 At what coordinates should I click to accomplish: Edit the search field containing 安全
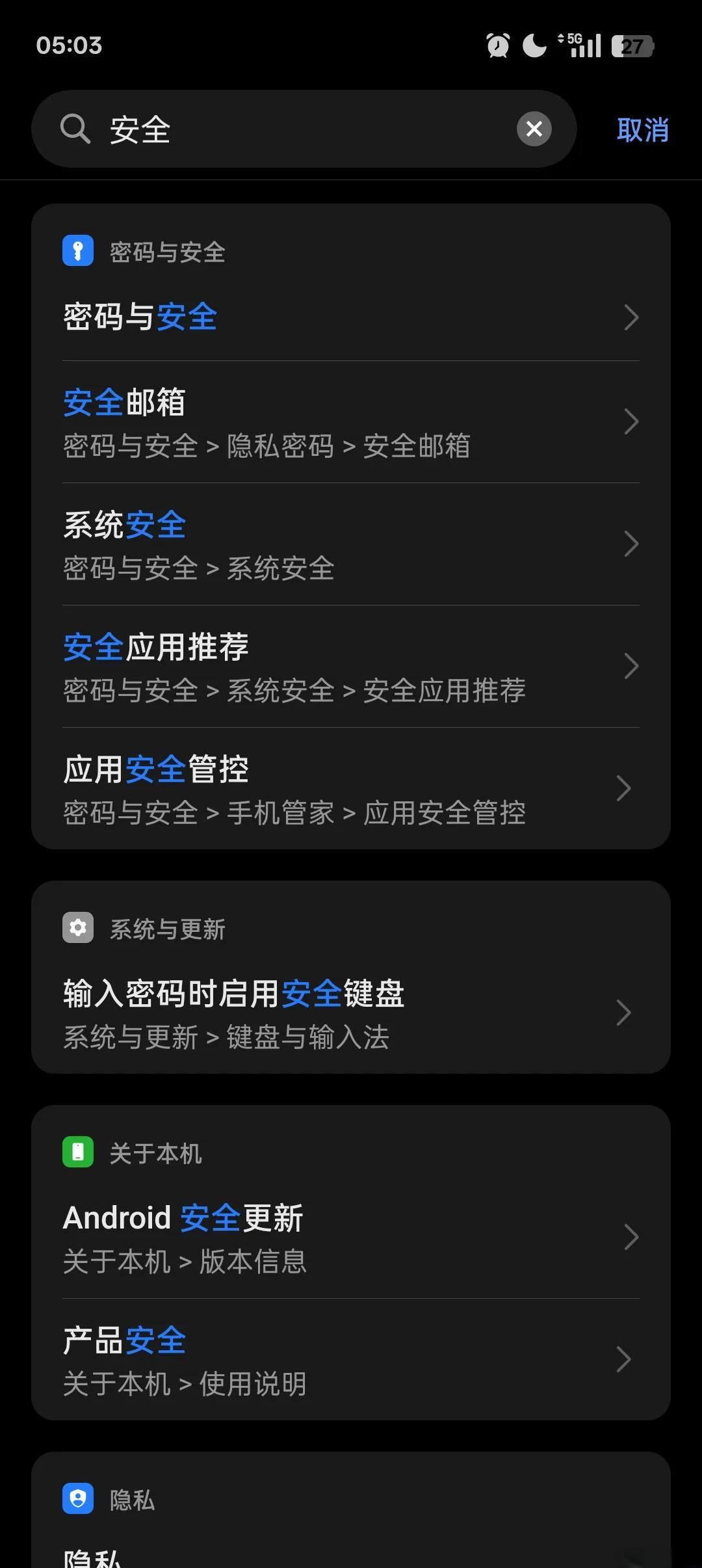click(304, 129)
